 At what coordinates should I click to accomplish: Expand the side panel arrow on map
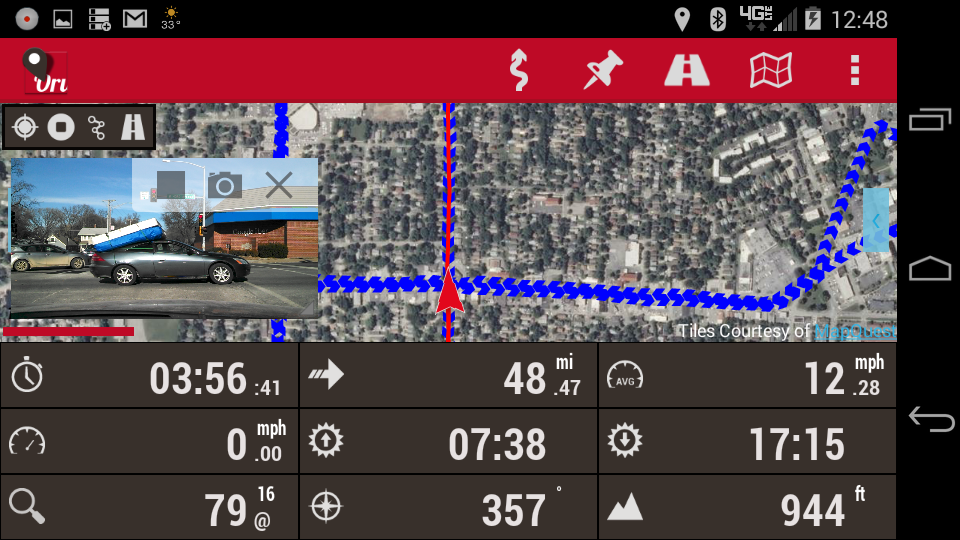click(x=875, y=220)
